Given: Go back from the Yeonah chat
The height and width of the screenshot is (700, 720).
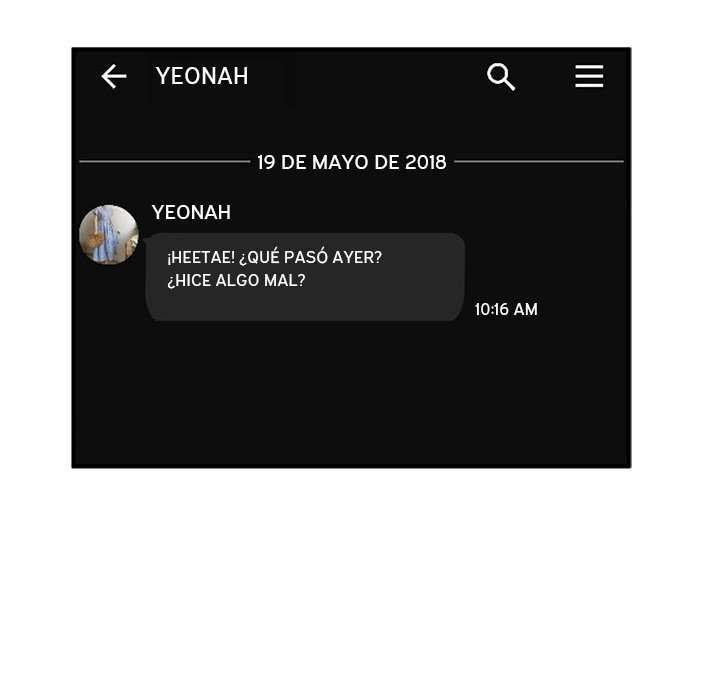Looking at the screenshot, I should point(114,76).
